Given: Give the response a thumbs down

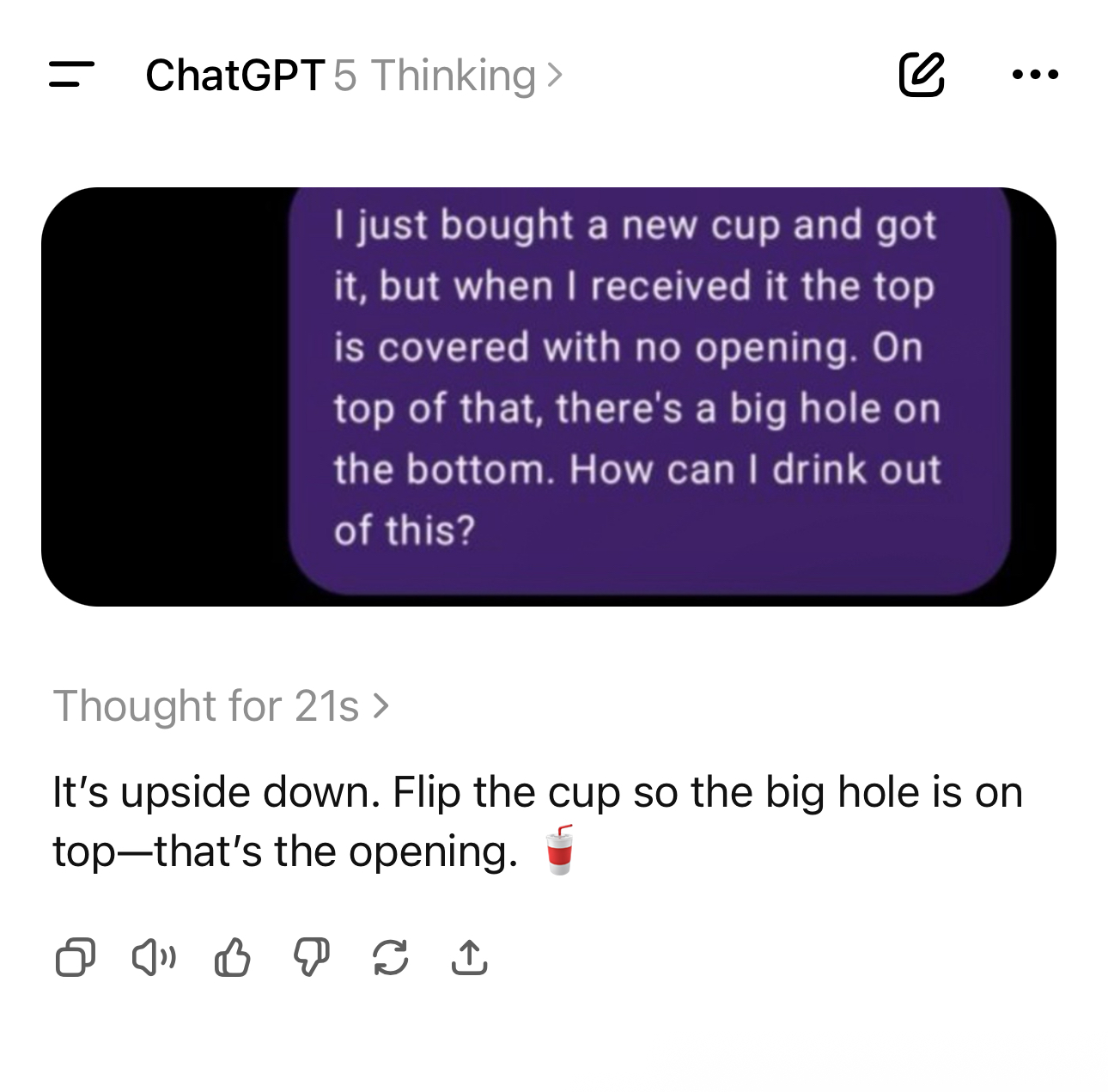Looking at the screenshot, I should tap(311, 957).
